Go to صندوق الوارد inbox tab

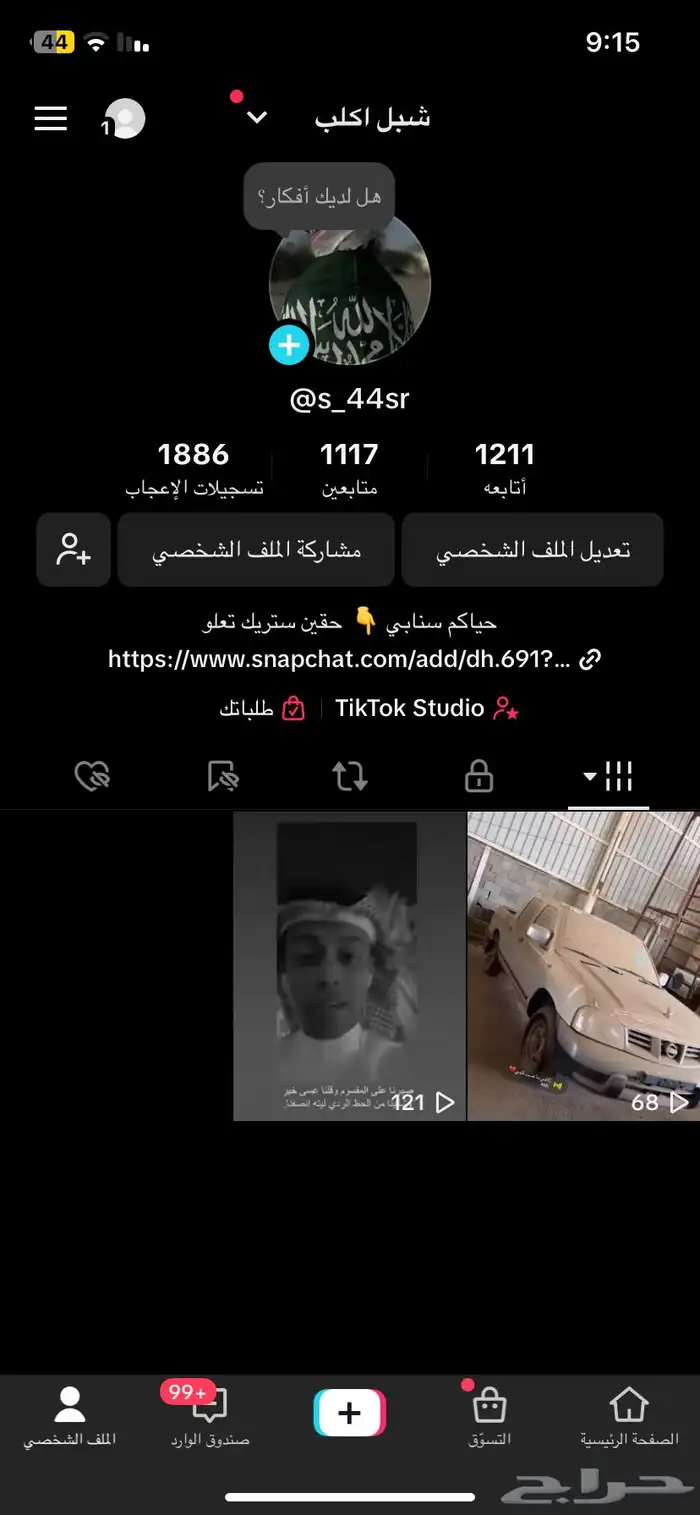click(210, 1417)
